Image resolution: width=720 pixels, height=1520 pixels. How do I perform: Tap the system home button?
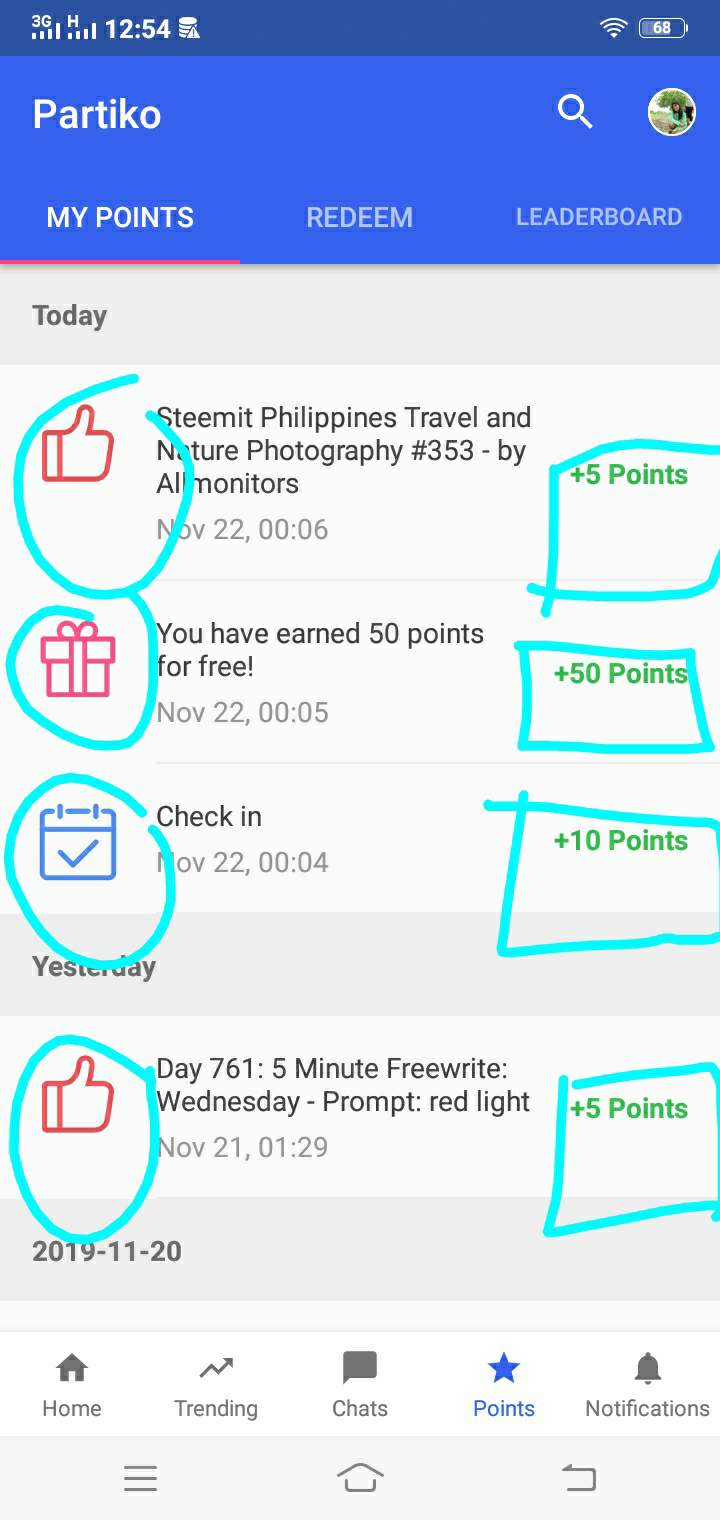[360, 1478]
